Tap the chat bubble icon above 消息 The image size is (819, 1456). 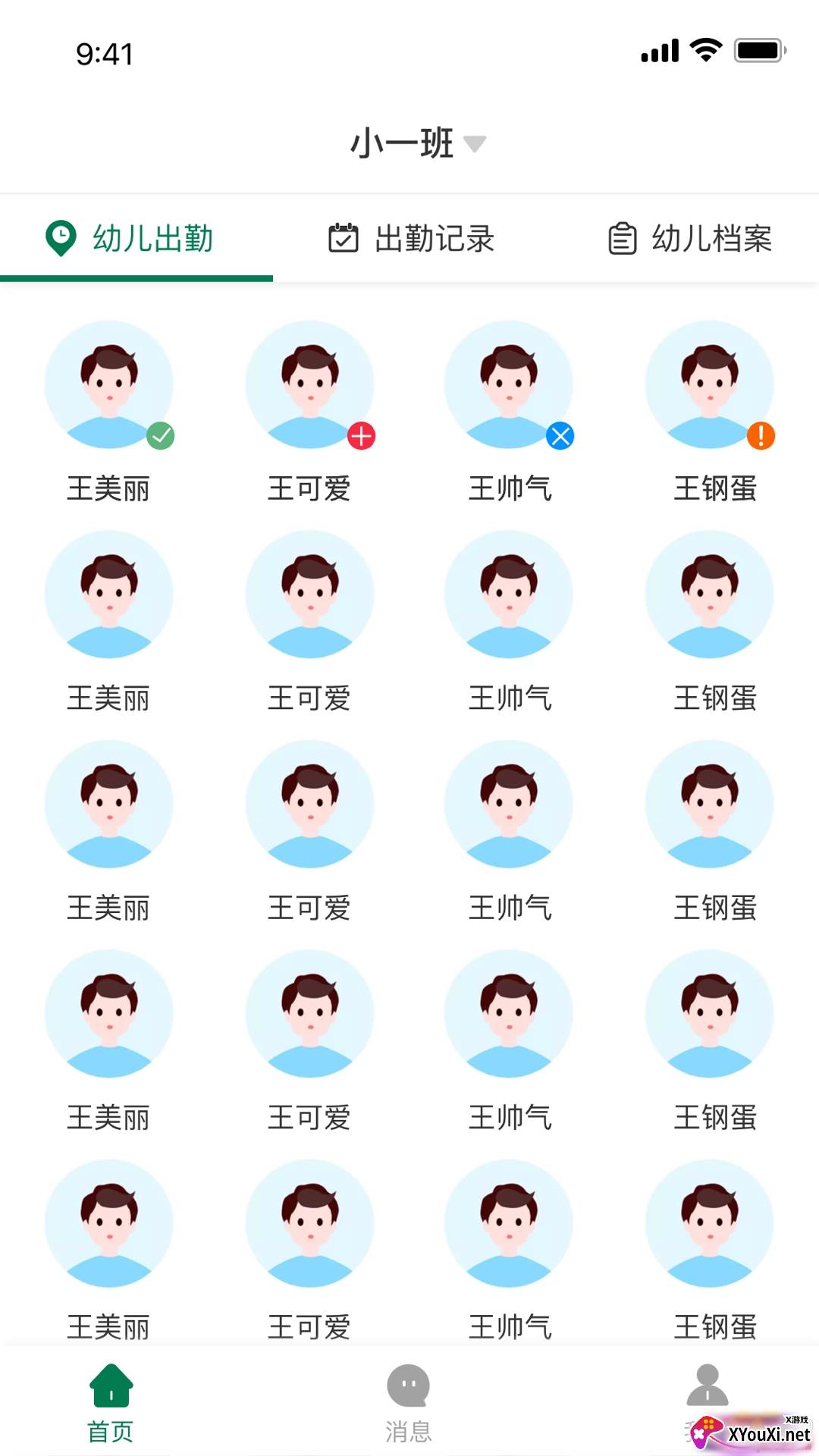coord(409,1385)
